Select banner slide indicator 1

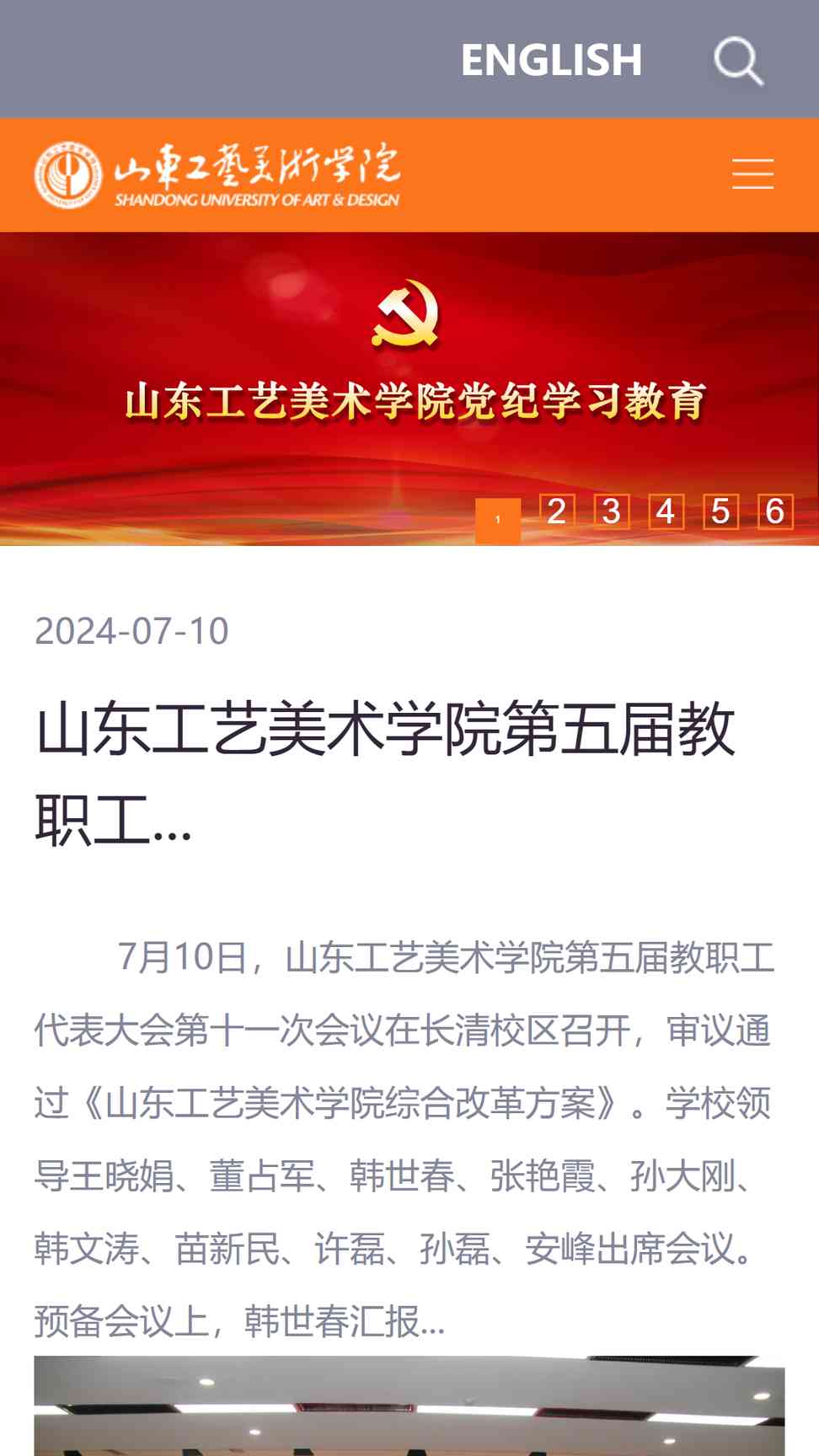498,520
